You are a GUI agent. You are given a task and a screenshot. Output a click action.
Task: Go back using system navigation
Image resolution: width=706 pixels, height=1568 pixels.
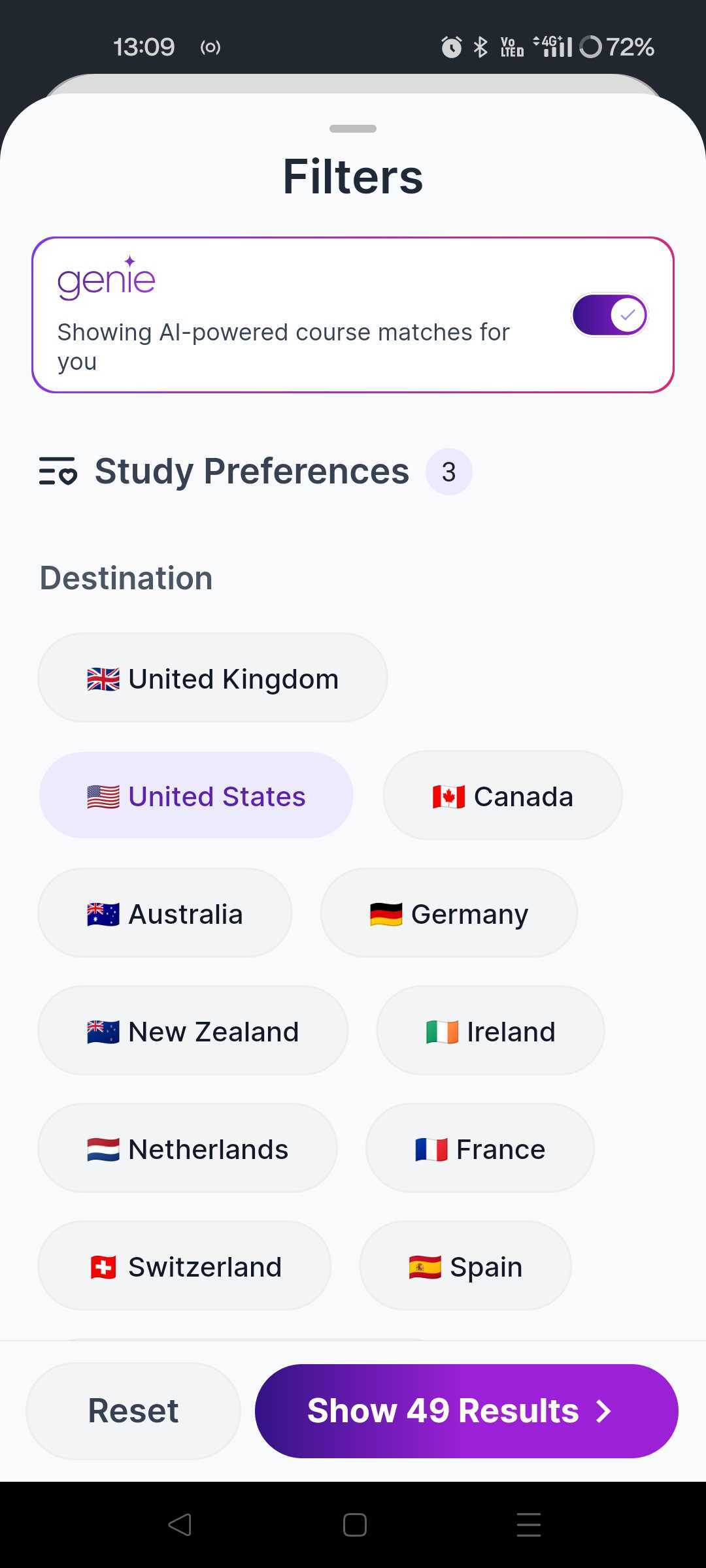click(180, 1525)
